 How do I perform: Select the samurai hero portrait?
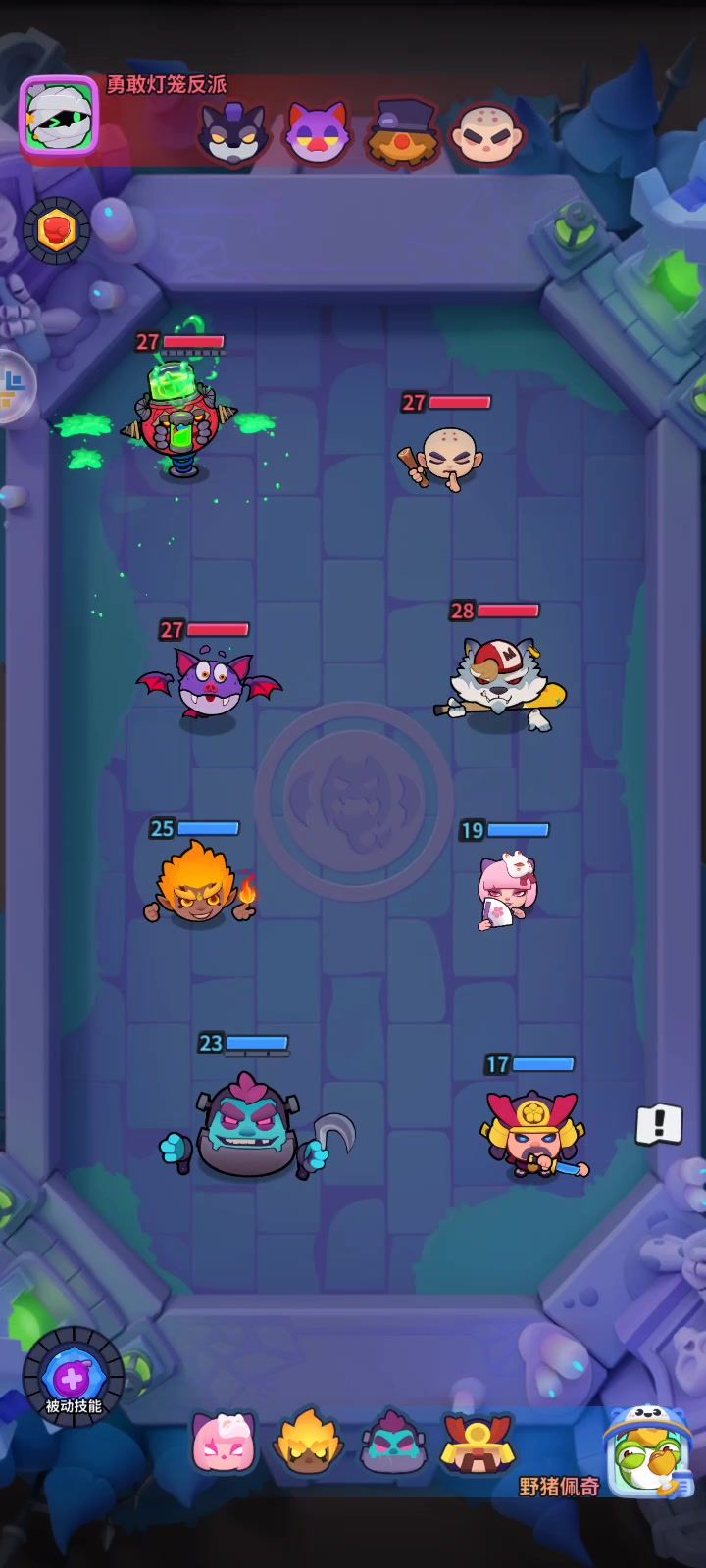477,1445
